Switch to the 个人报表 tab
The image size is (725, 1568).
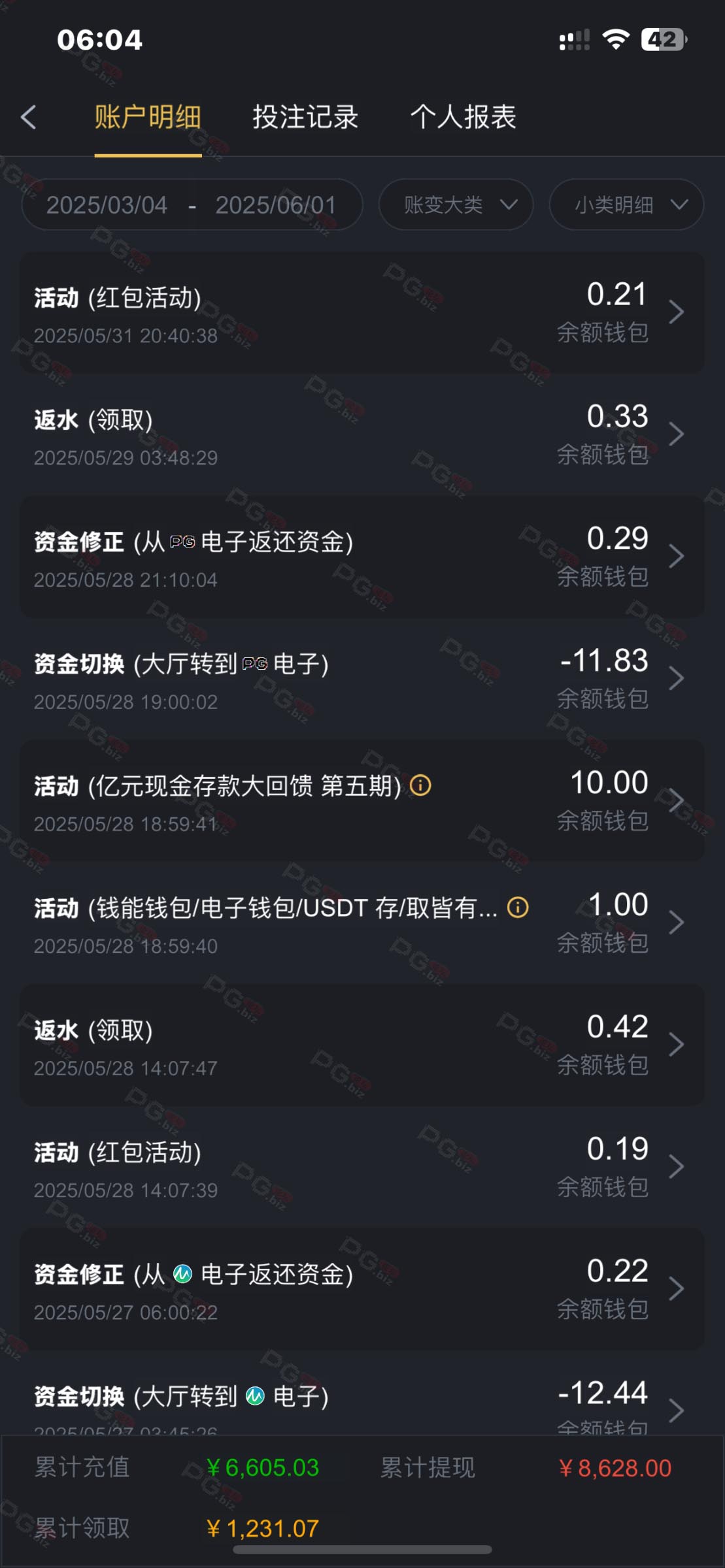coord(463,118)
